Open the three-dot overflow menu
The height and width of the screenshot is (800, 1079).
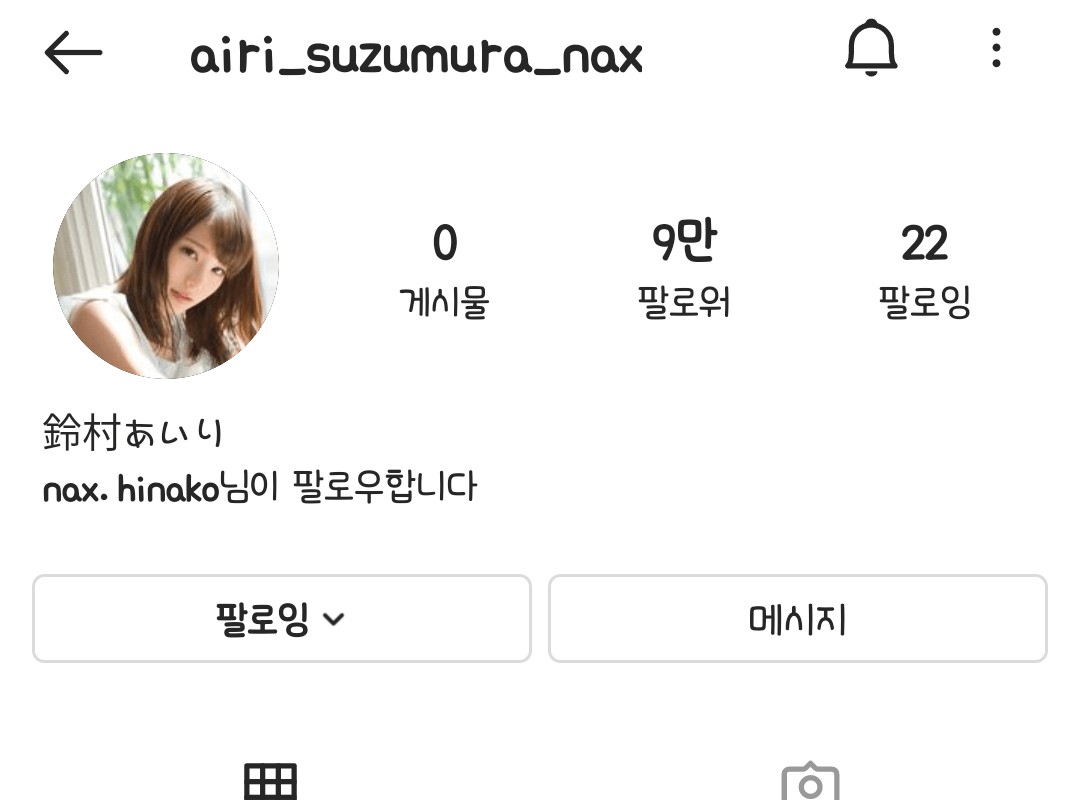[x=995, y=48]
